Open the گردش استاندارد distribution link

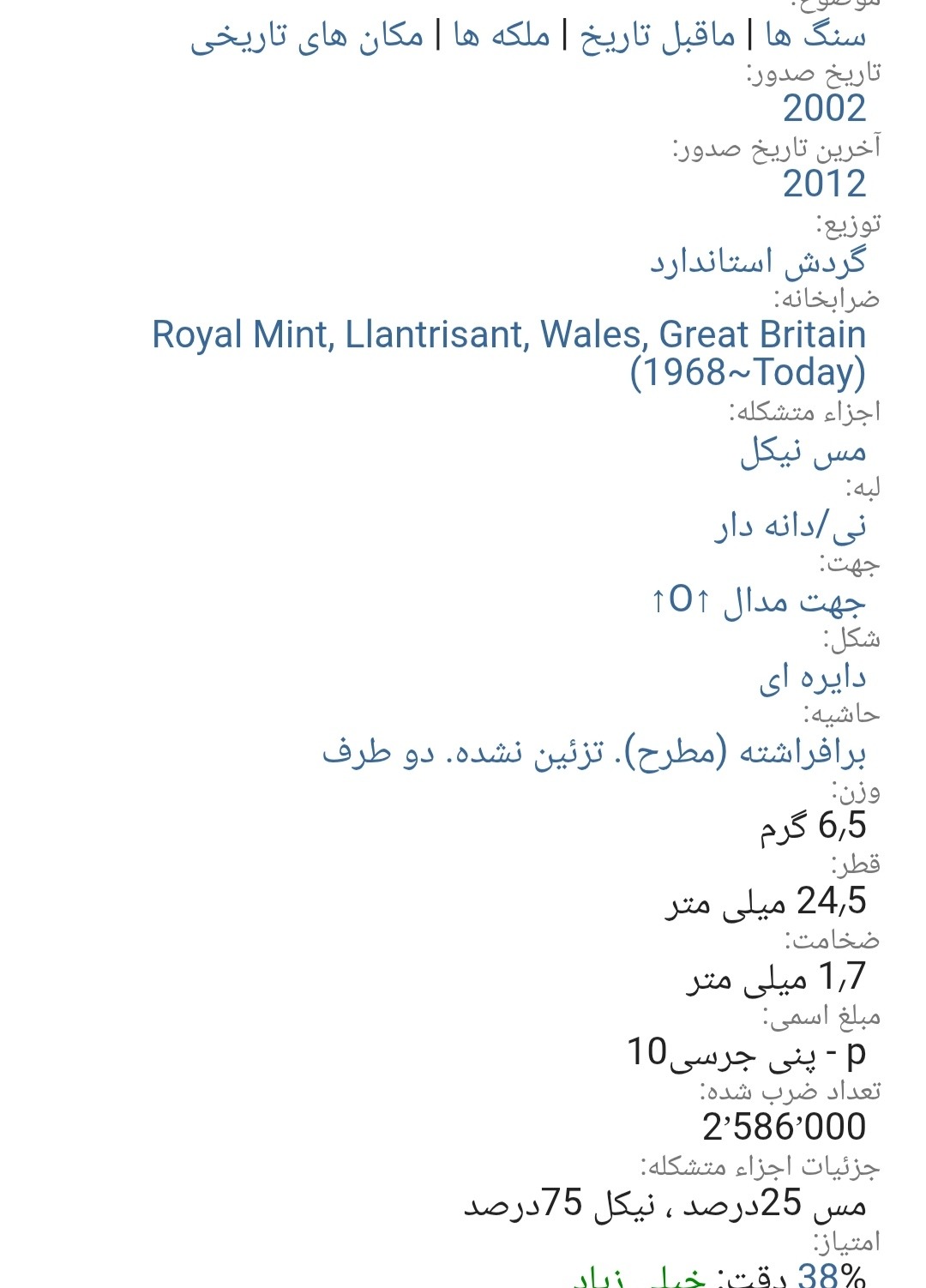click(757, 260)
